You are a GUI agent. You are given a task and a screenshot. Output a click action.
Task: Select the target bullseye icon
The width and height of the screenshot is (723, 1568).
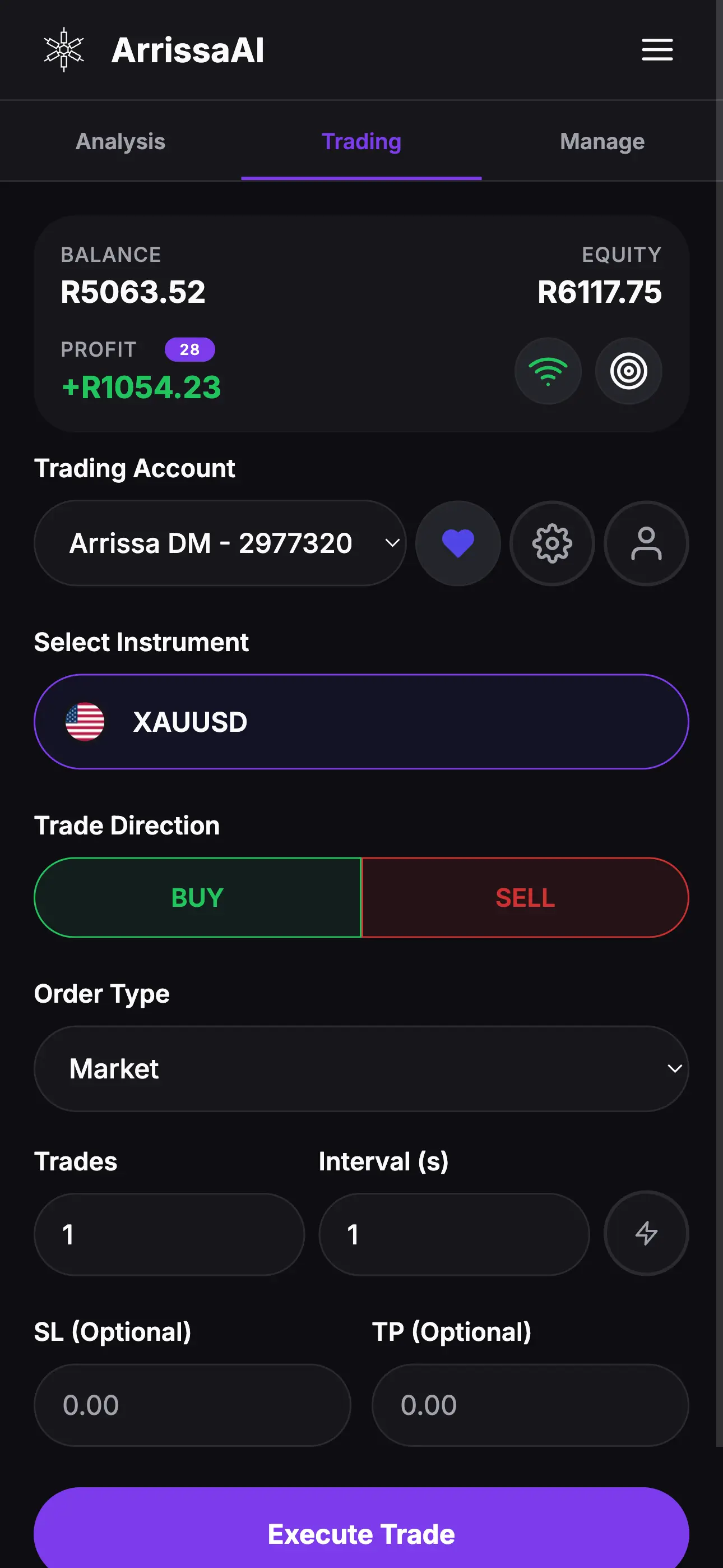[x=628, y=371]
